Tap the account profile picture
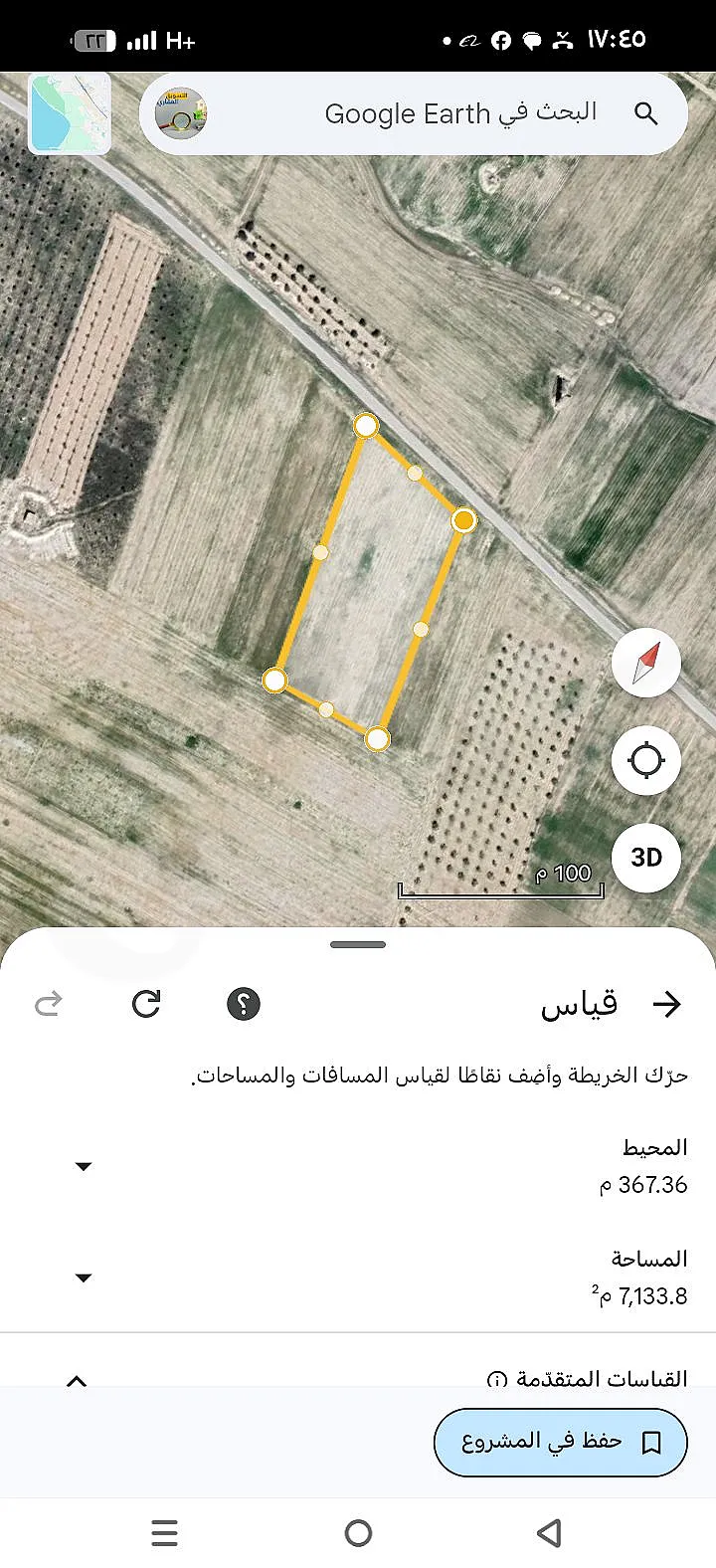The image size is (716, 1568). coord(181,113)
